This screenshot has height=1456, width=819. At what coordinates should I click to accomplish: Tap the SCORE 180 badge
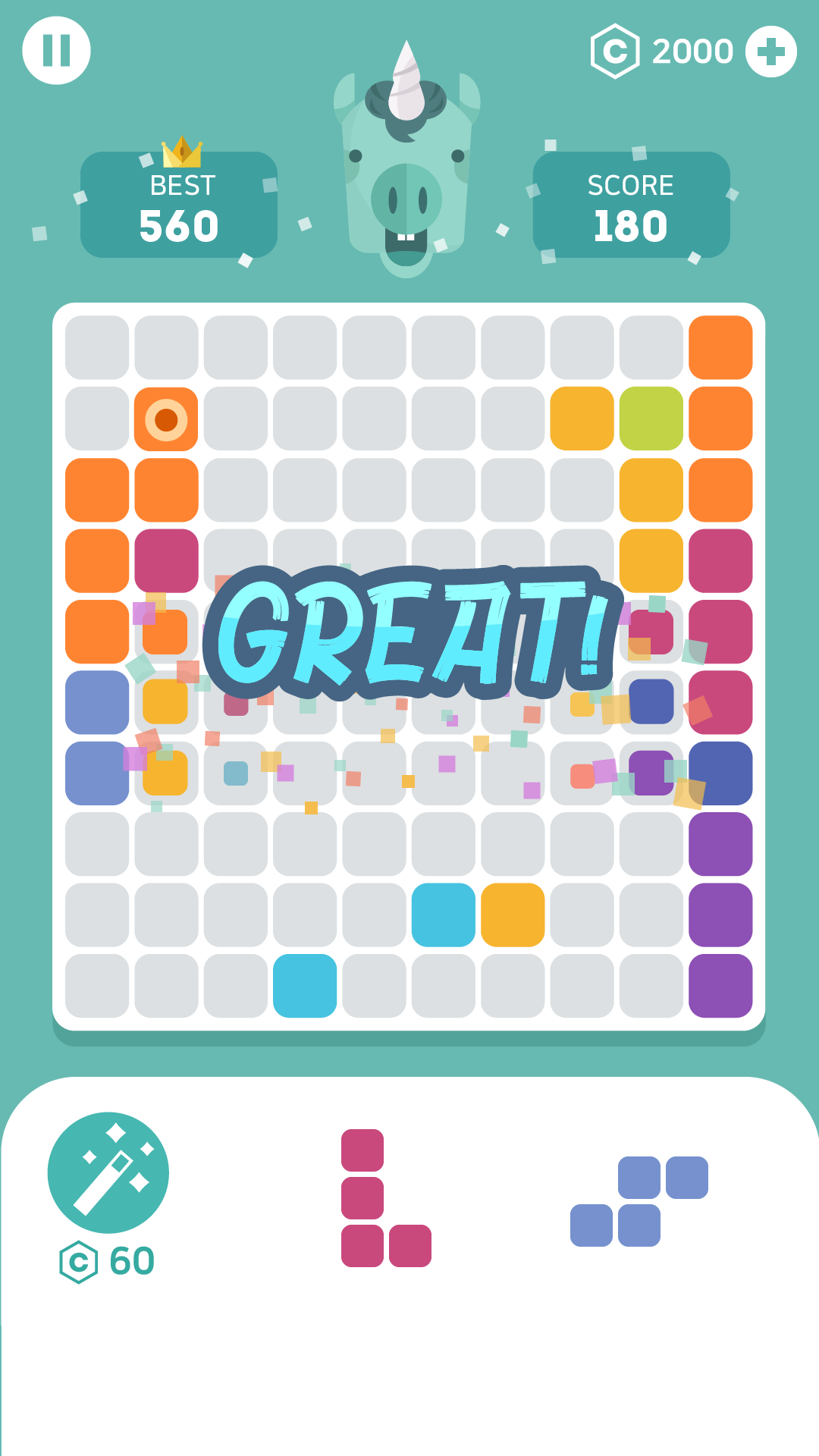(x=632, y=205)
